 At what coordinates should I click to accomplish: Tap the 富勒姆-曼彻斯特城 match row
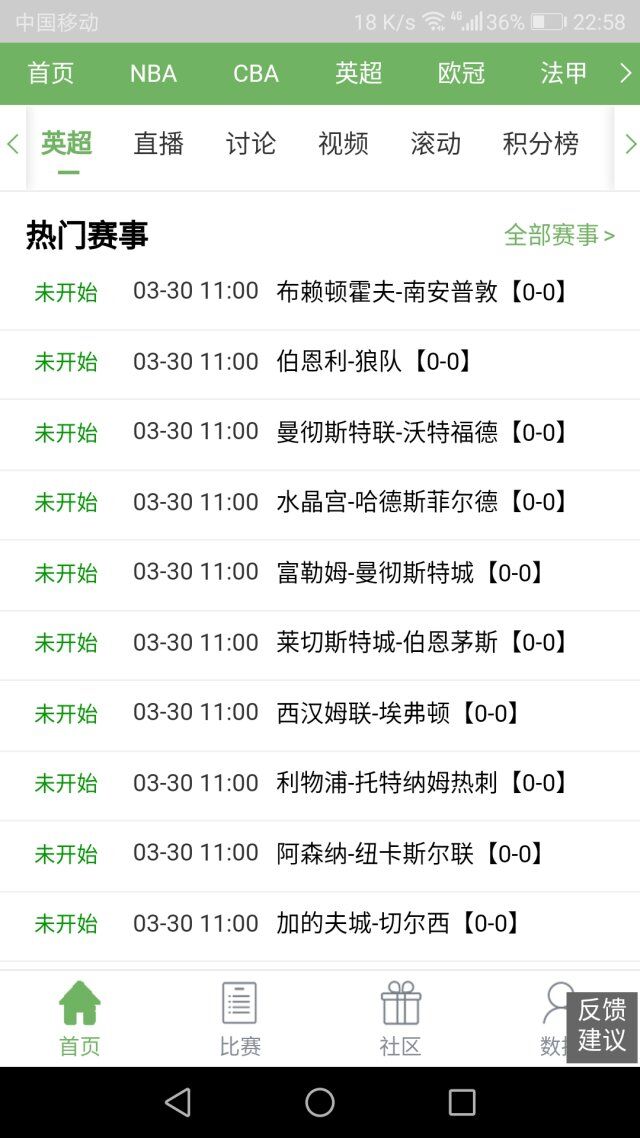point(320,573)
